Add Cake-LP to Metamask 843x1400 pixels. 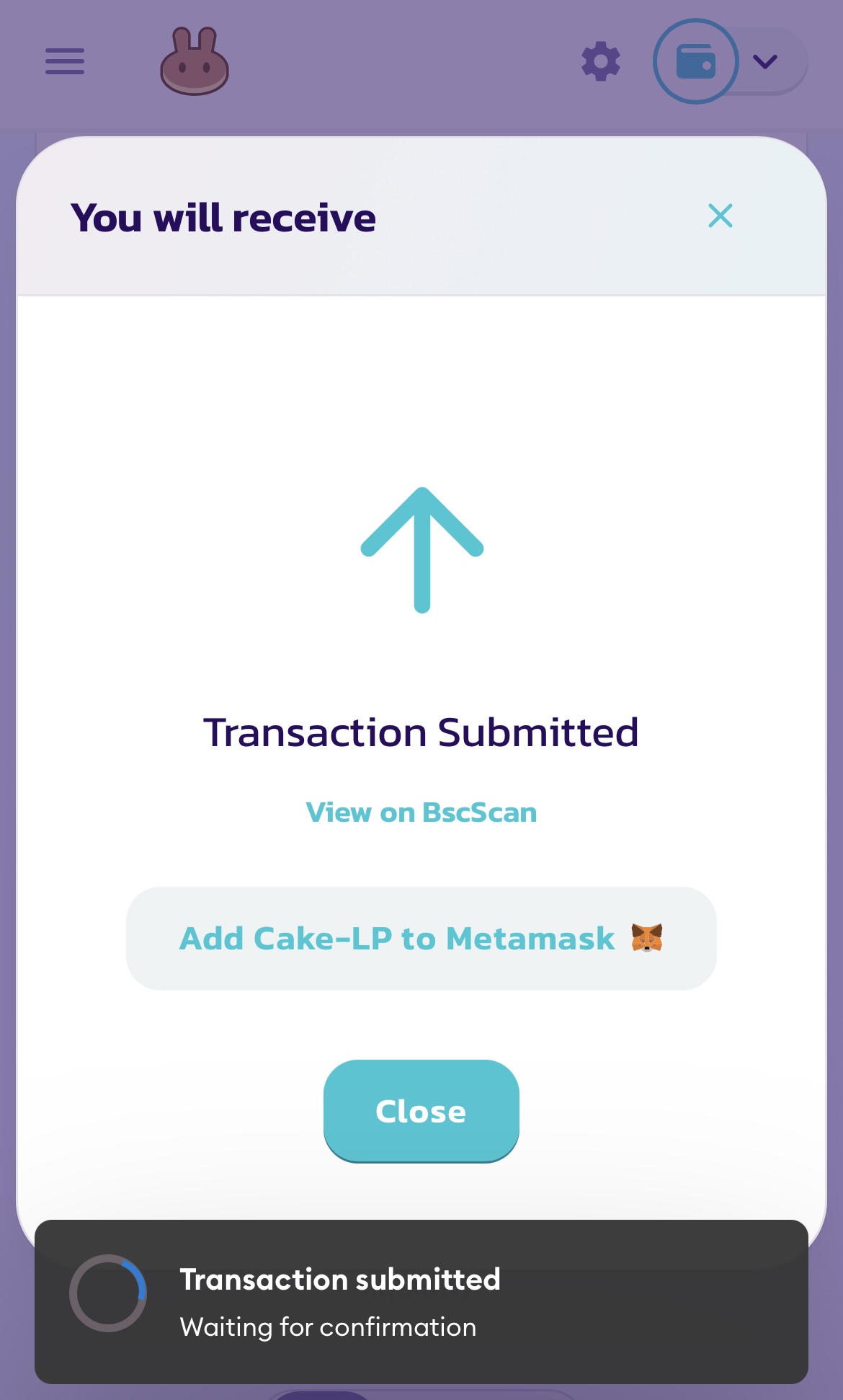point(421,939)
